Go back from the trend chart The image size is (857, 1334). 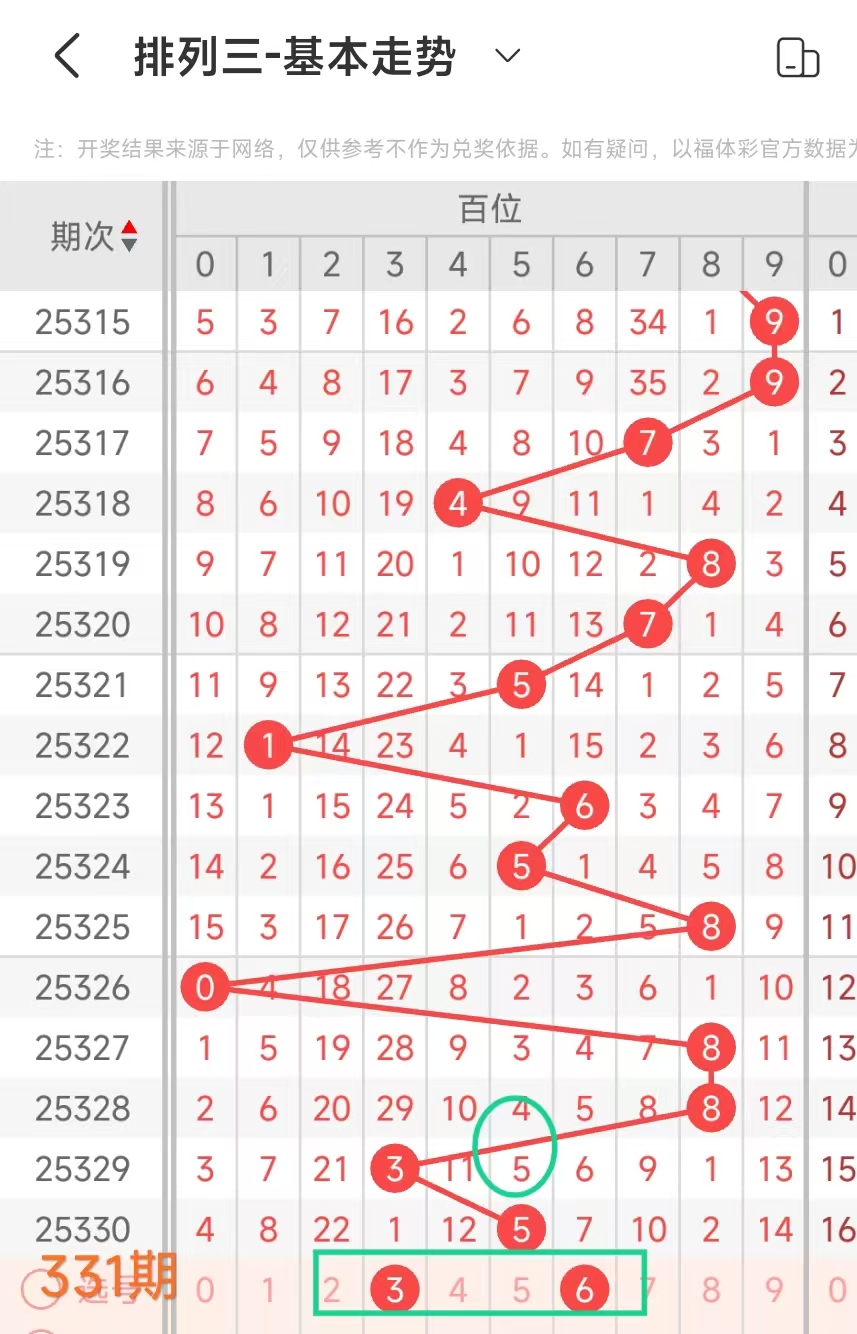point(67,56)
